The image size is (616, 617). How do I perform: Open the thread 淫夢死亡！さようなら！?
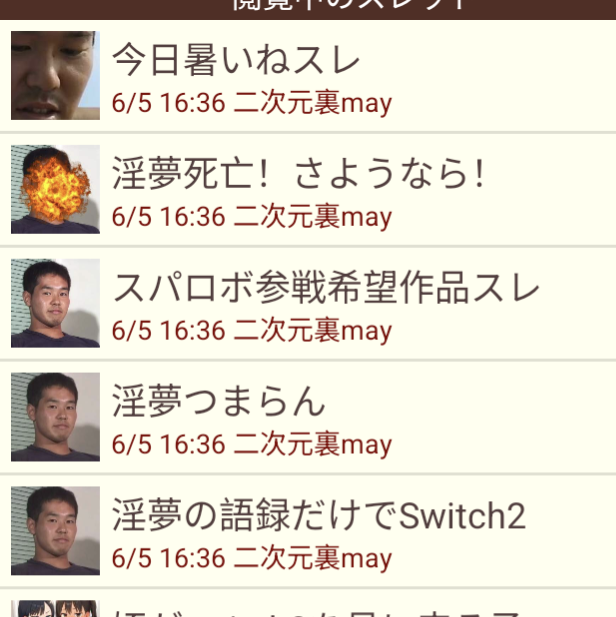[299, 175]
